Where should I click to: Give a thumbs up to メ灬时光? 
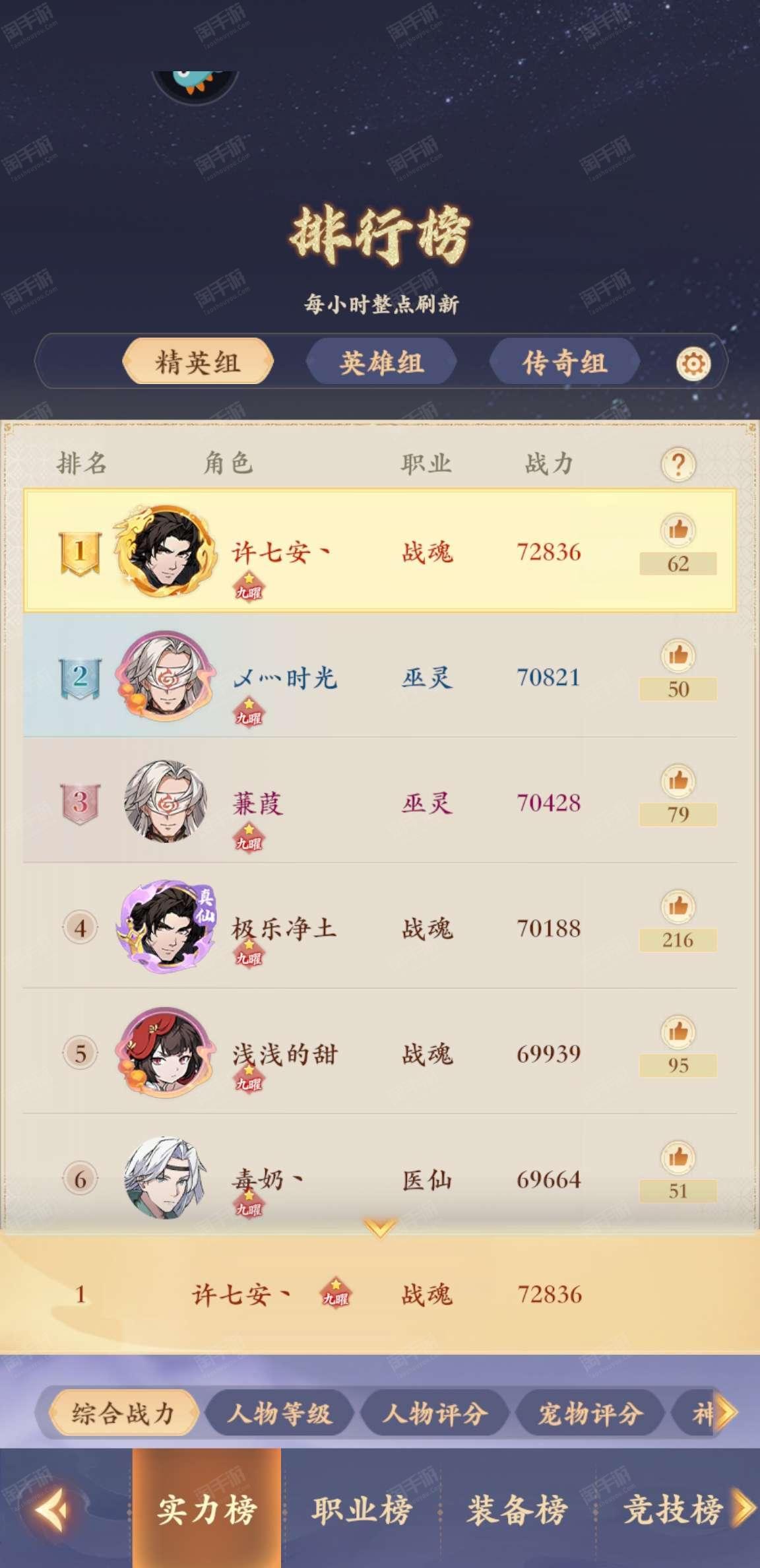click(x=678, y=655)
